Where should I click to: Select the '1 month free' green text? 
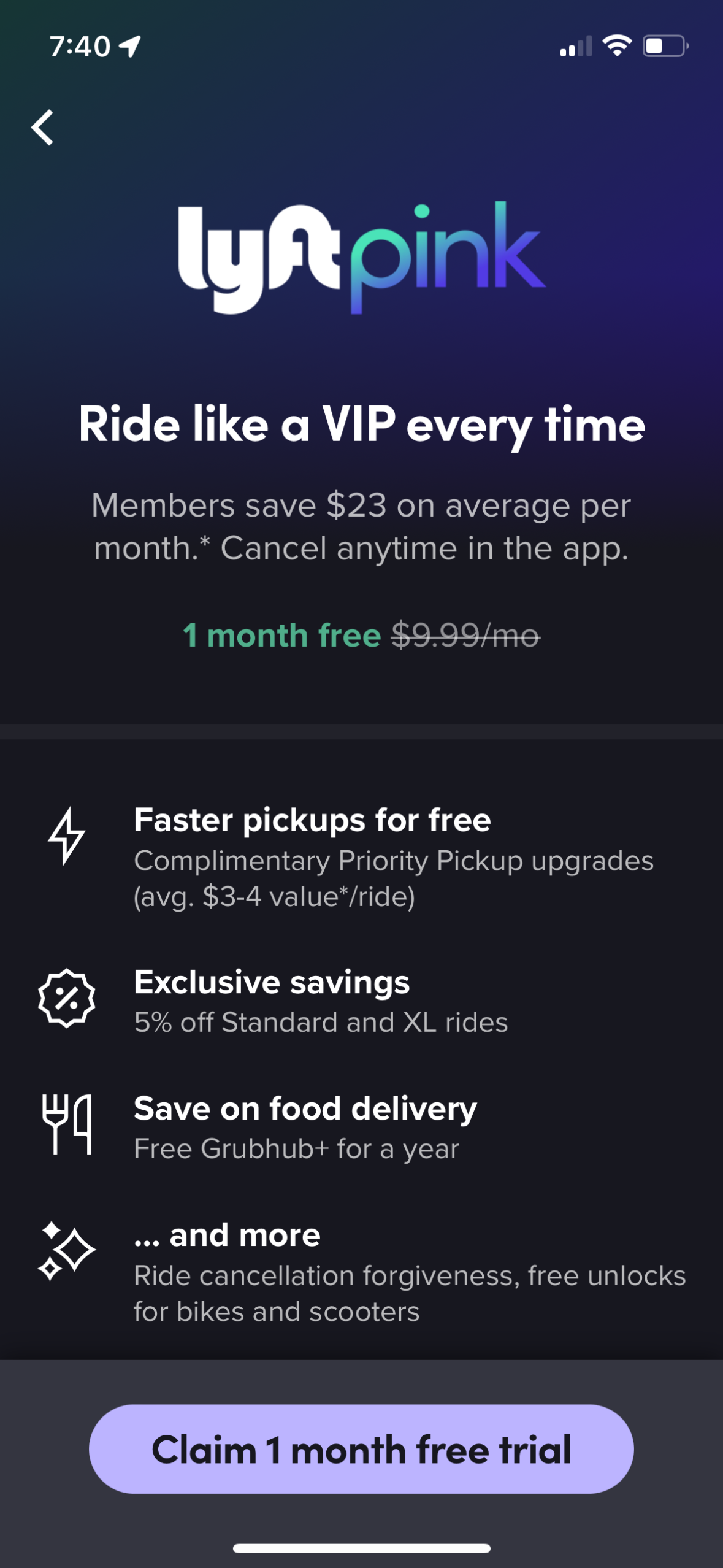pyautogui.click(x=281, y=636)
